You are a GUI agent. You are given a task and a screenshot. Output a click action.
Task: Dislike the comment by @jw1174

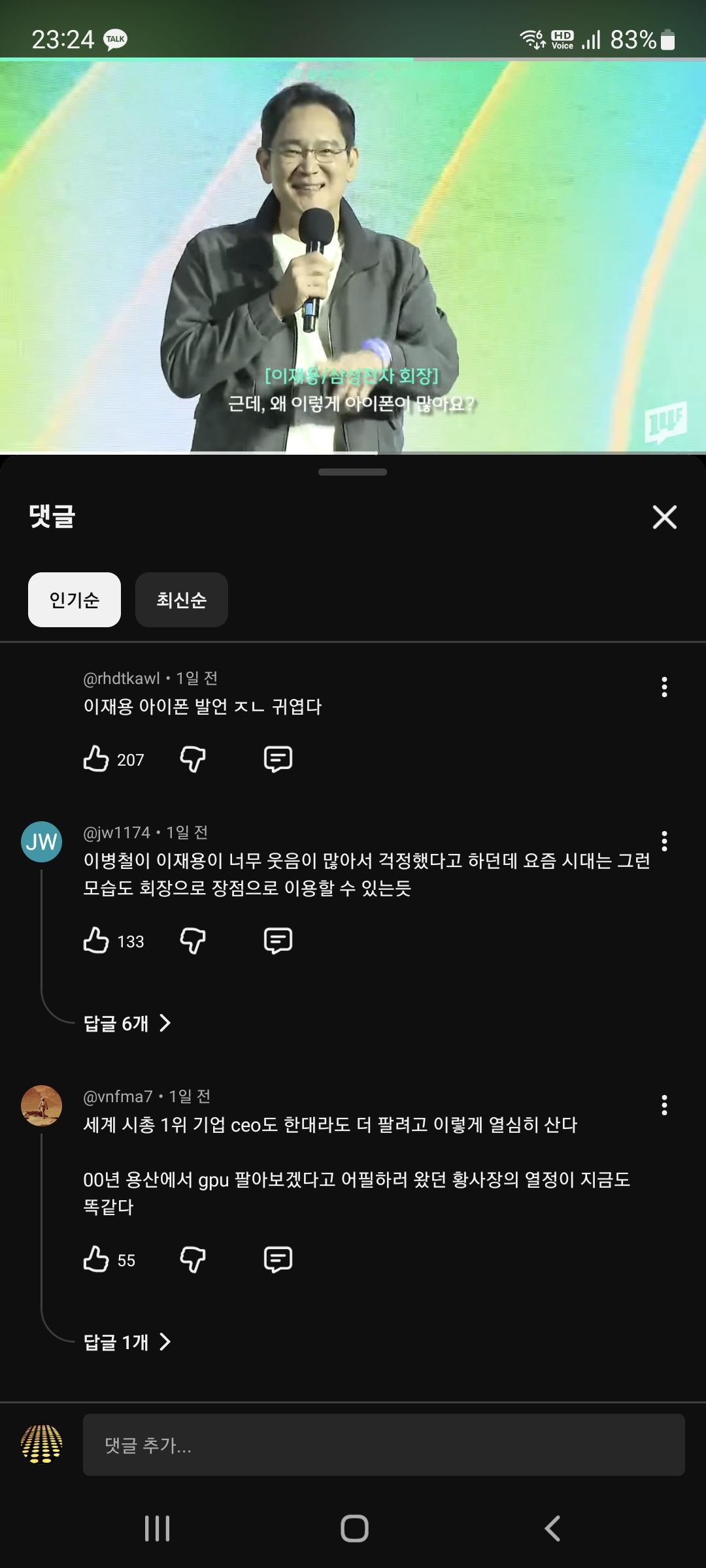[193, 941]
